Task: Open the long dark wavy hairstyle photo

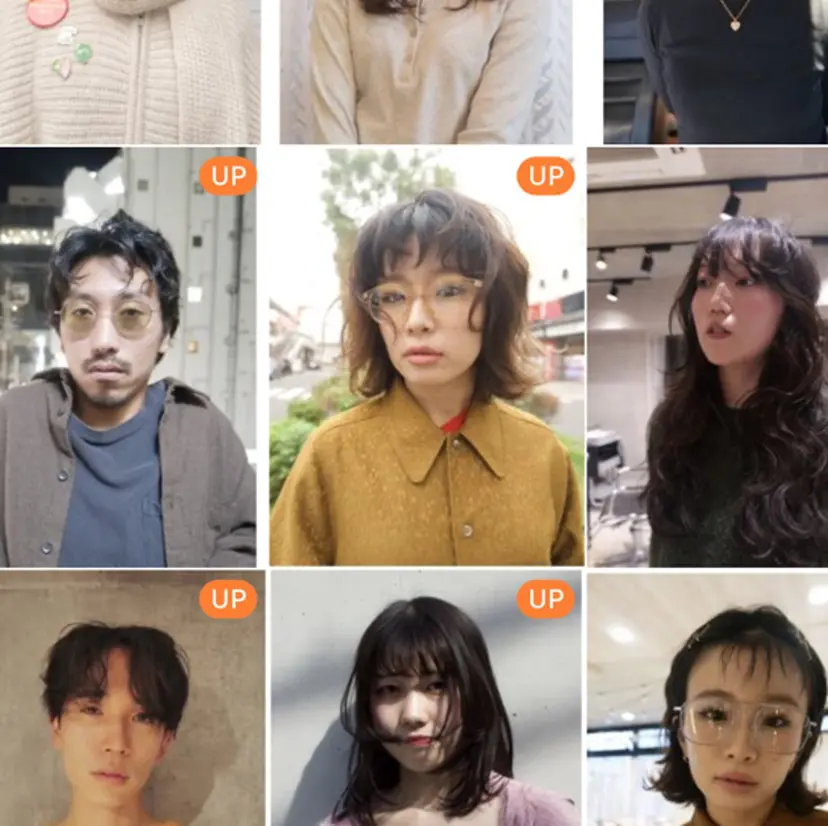Action: (708, 357)
